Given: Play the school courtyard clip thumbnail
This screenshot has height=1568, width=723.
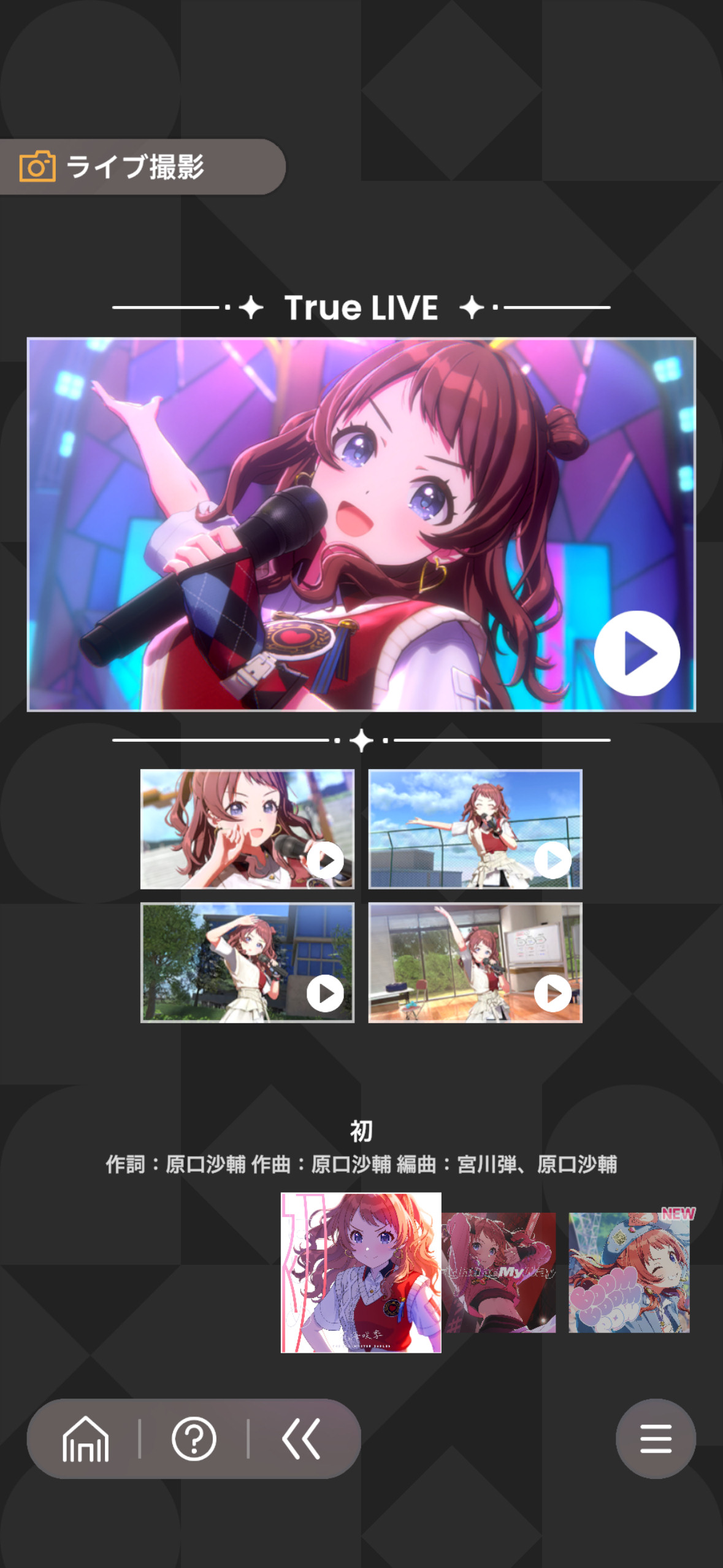Looking at the screenshot, I should 247,963.
